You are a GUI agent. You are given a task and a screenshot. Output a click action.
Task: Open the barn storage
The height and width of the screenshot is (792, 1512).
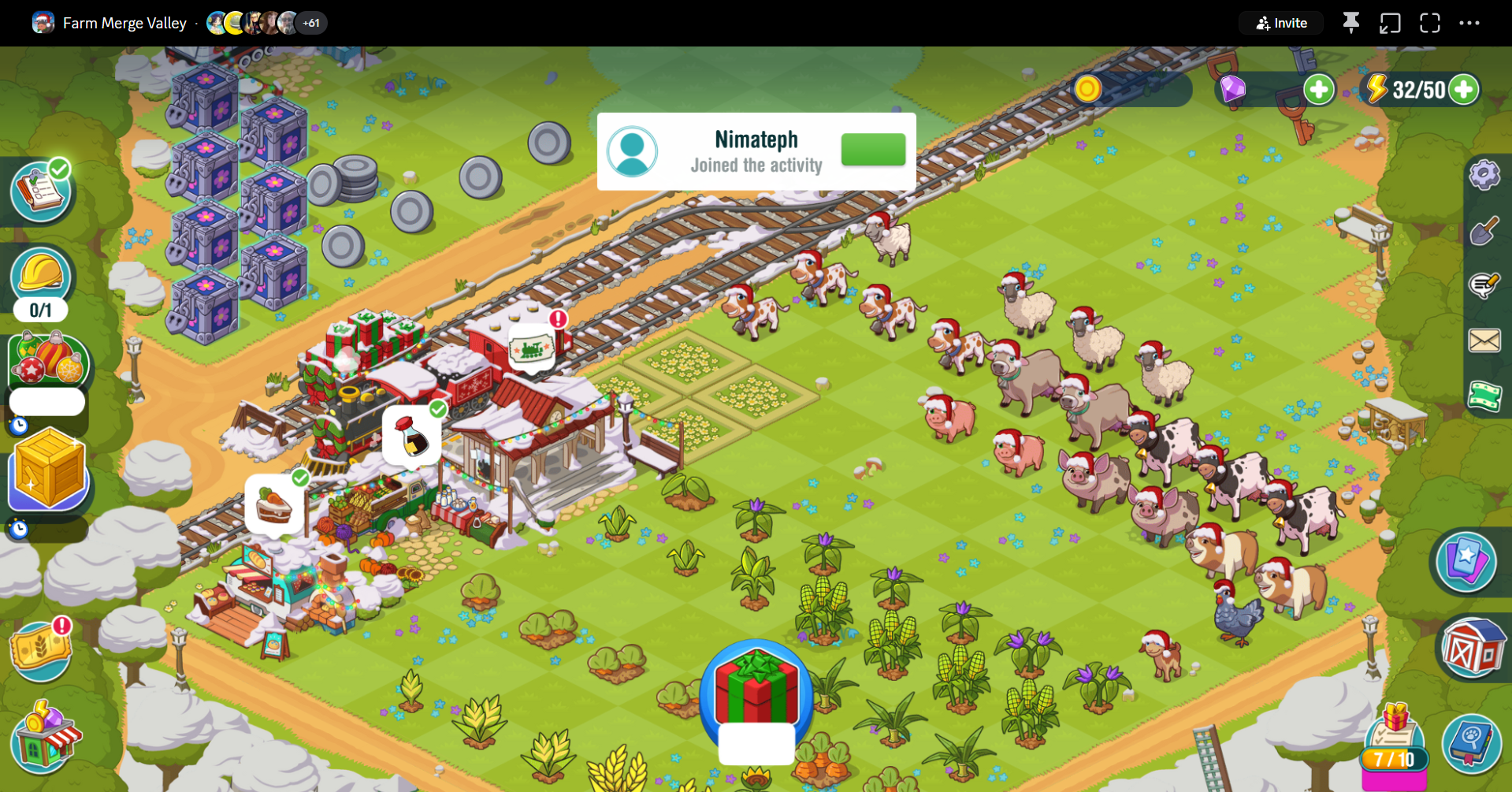[x=1472, y=648]
